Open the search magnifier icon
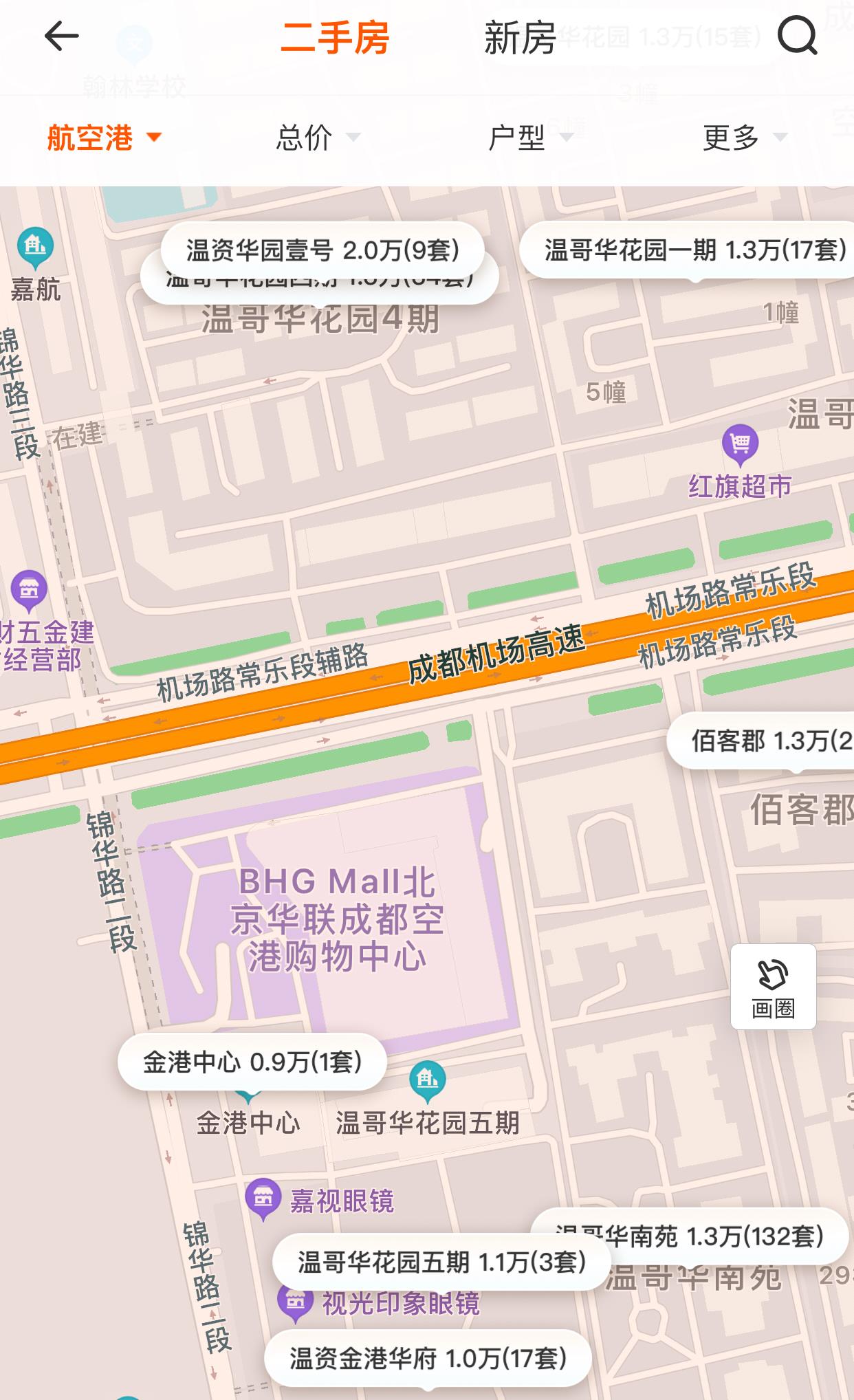854x1400 pixels. (x=797, y=36)
